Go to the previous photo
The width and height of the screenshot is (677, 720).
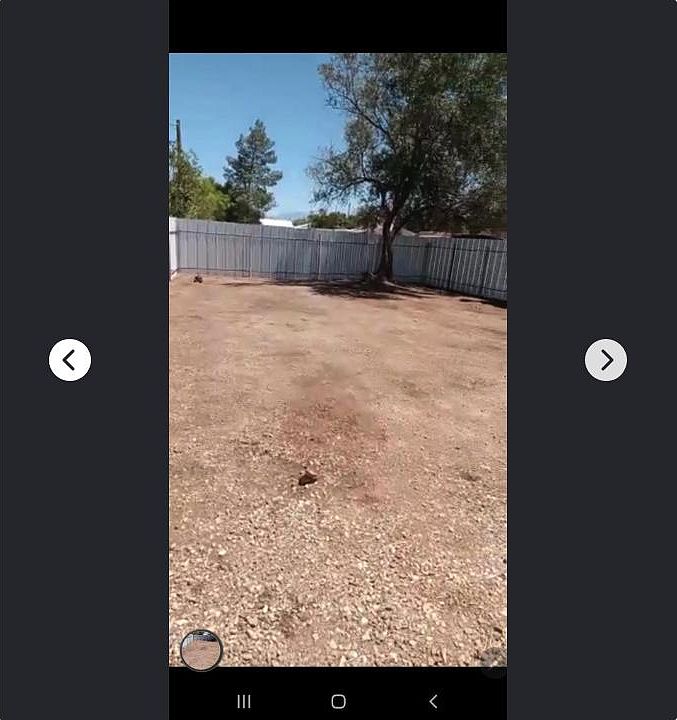point(70,360)
